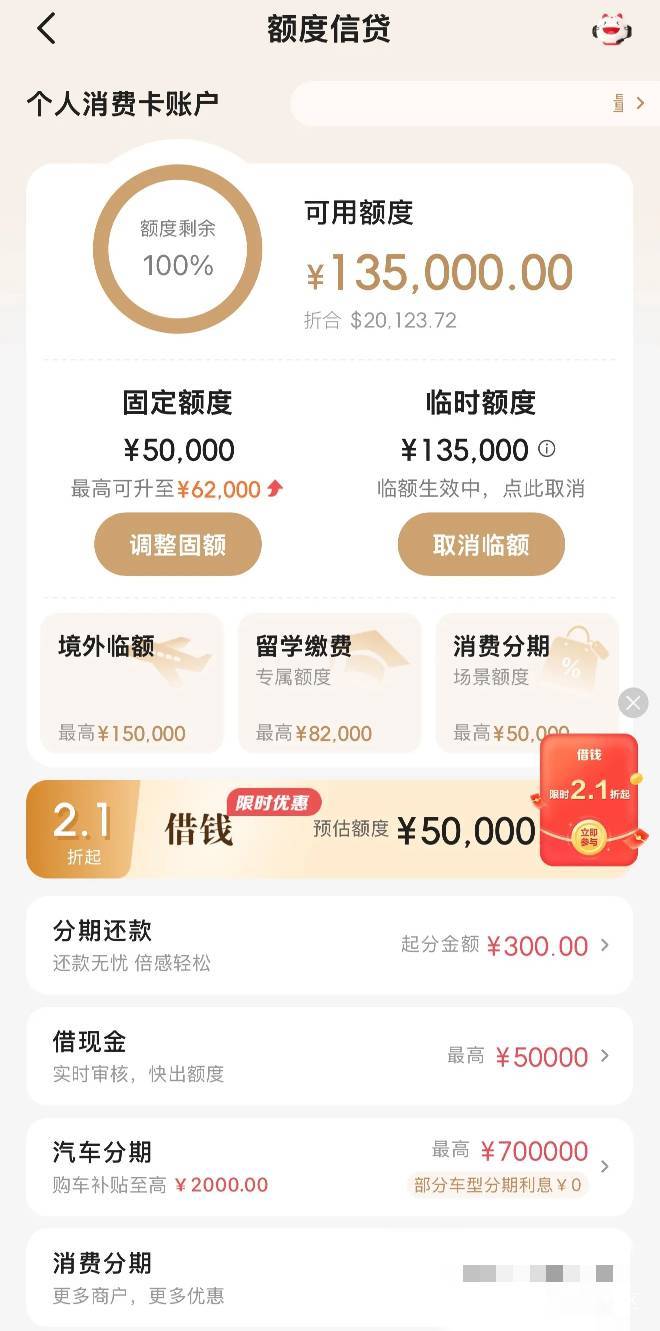View info icon beside 临时额度 ¥135,000
This screenshot has width=660, height=1331.
[x=547, y=448]
